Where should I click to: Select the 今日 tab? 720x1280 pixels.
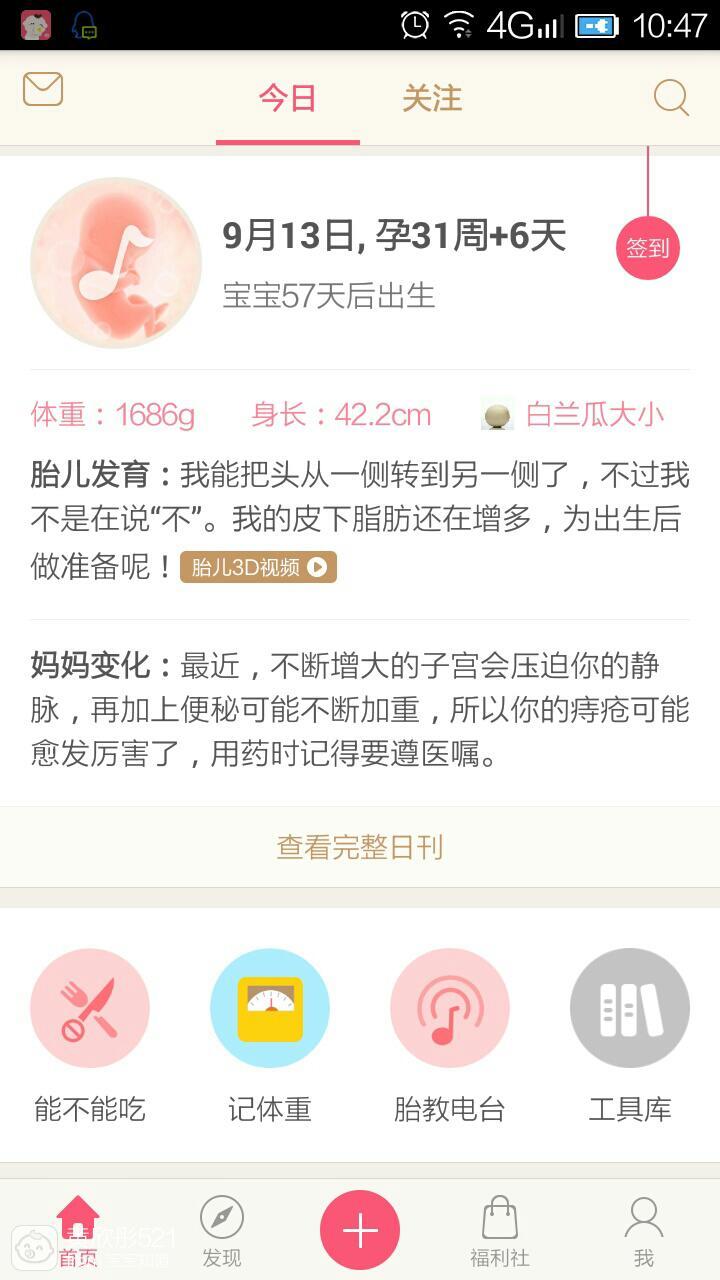(288, 98)
